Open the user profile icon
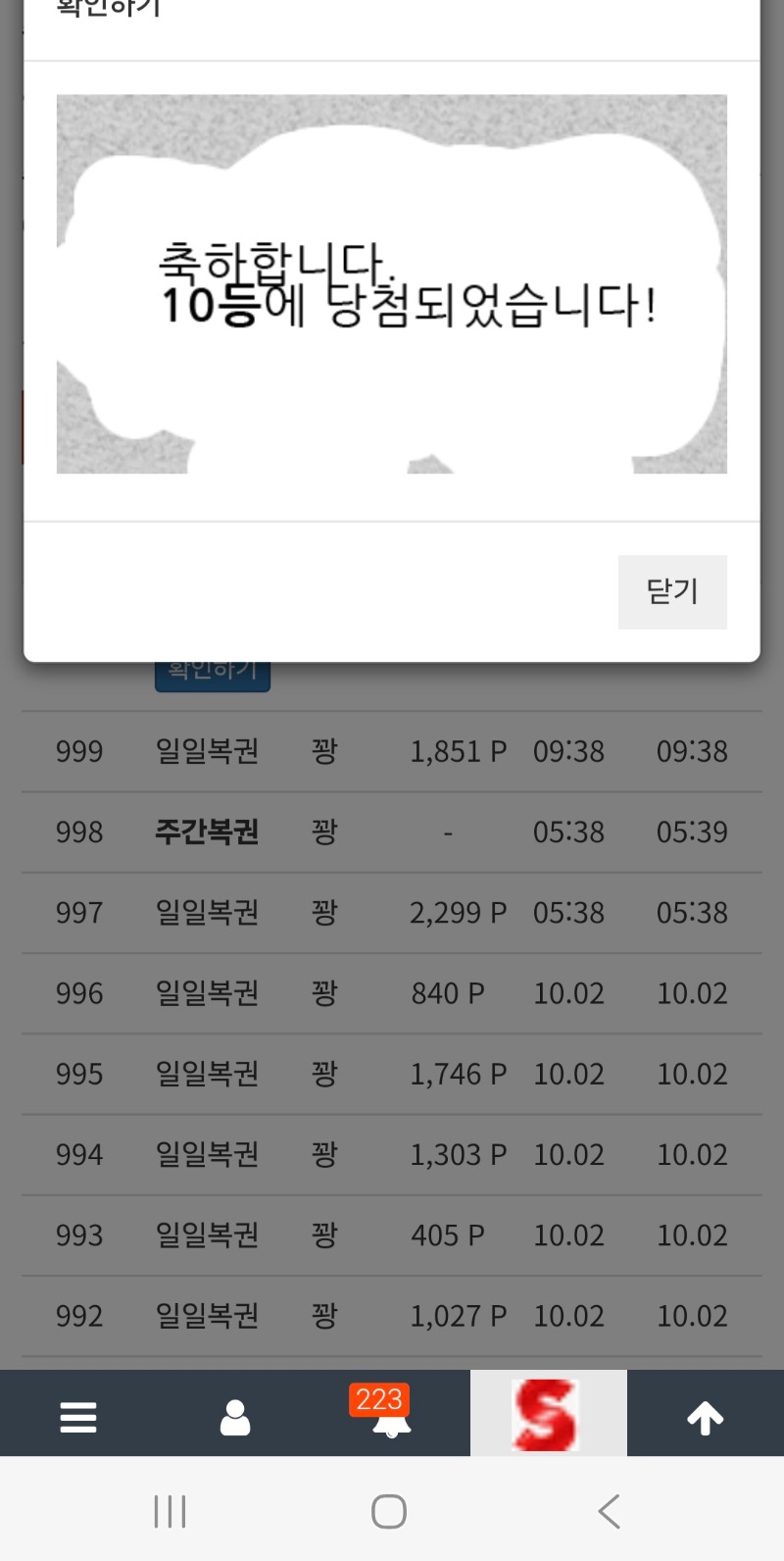The width and height of the screenshot is (784, 1561). [235, 1417]
